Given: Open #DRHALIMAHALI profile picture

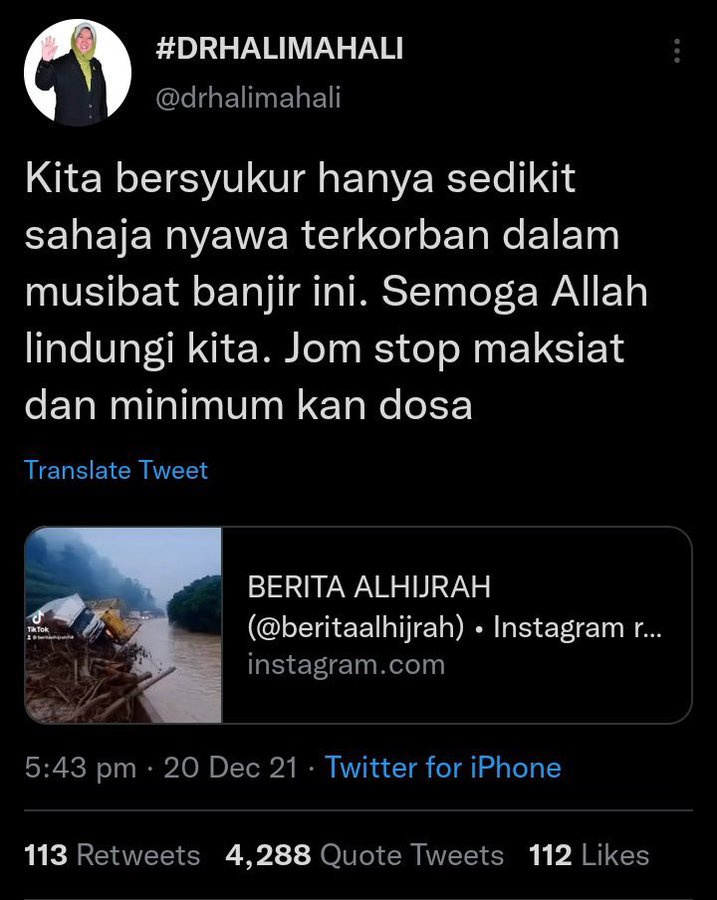Looking at the screenshot, I should pyautogui.click(x=78, y=73).
